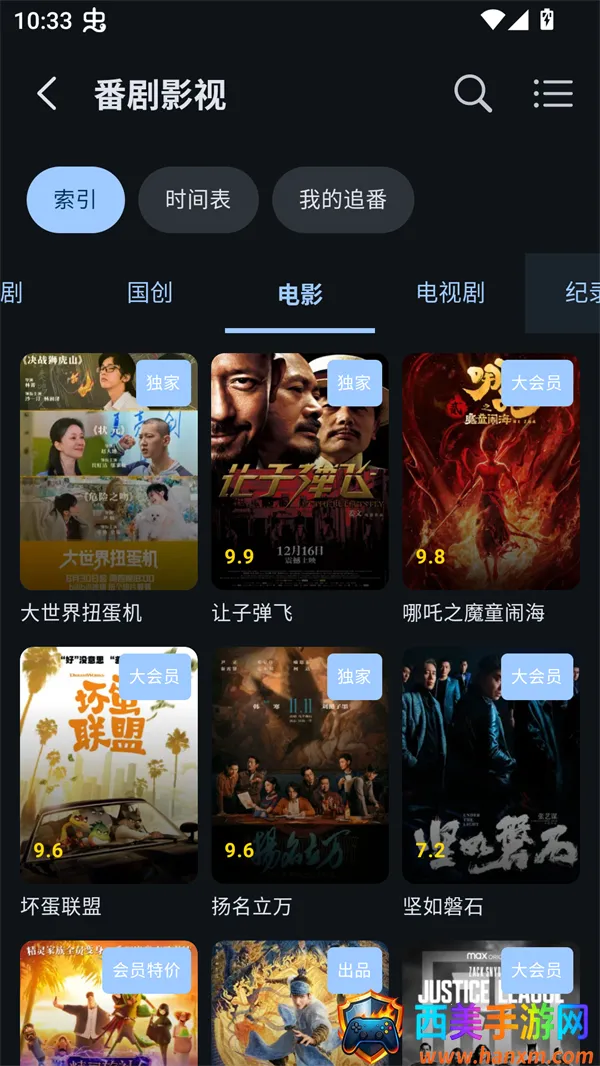Screen dimensions: 600x1066
Task: Select the 索引 chip
Action: (x=75, y=200)
